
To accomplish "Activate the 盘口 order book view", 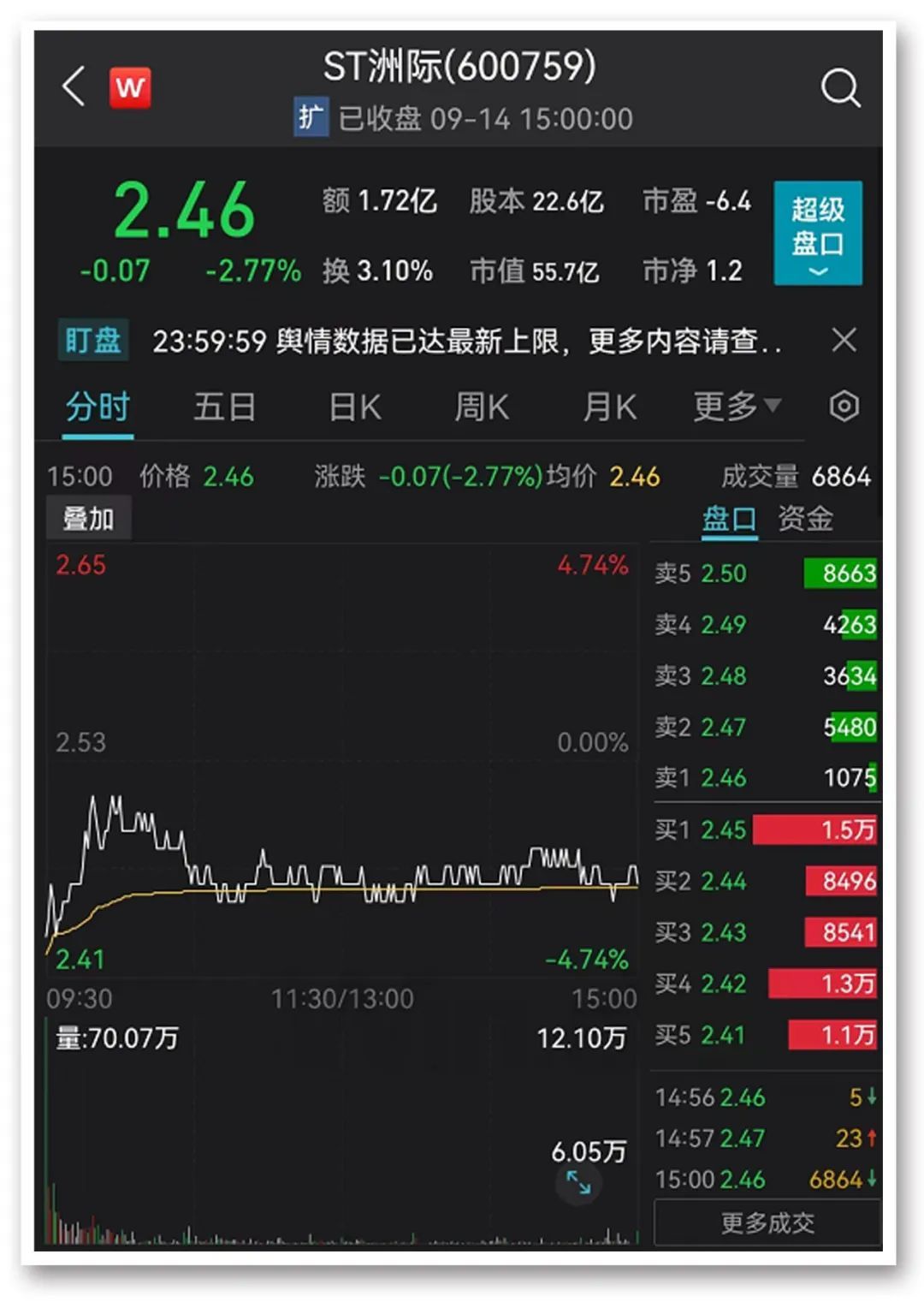I will 726,517.
